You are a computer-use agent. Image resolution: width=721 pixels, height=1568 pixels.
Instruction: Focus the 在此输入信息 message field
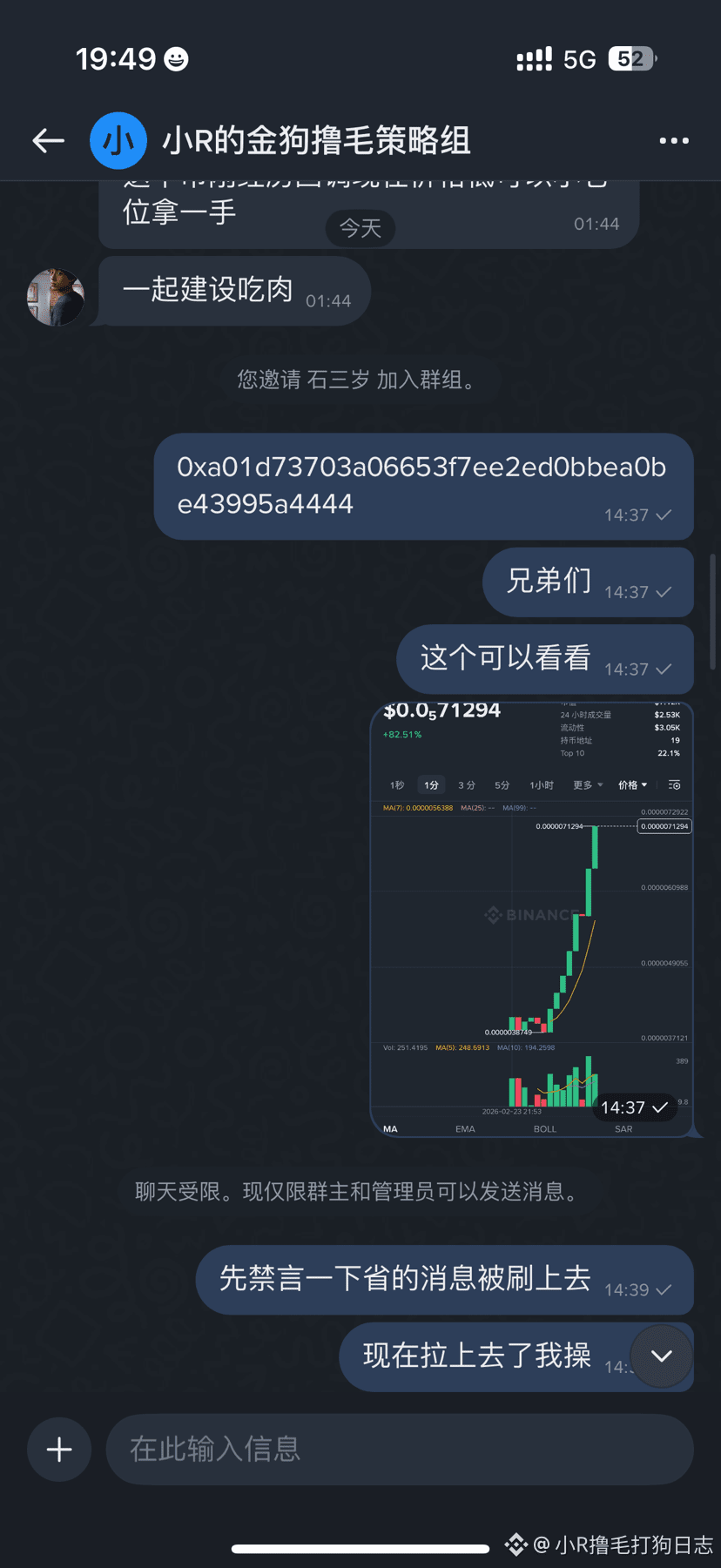point(399,1450)
